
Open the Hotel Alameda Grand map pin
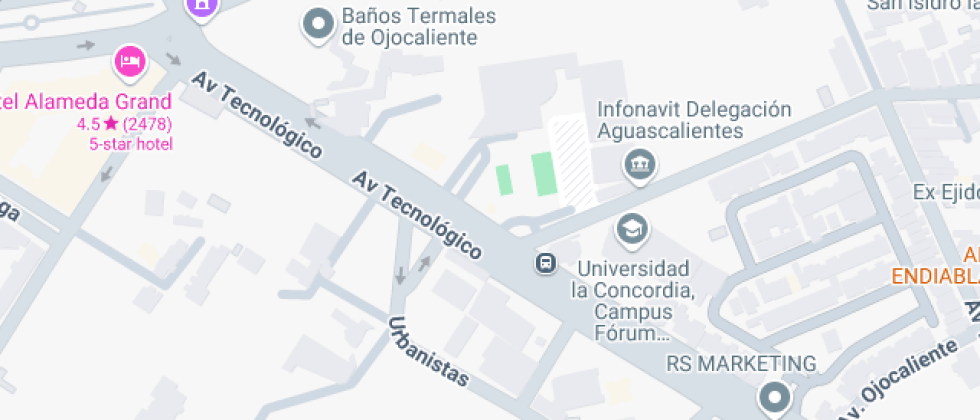[x=130, y=62]
